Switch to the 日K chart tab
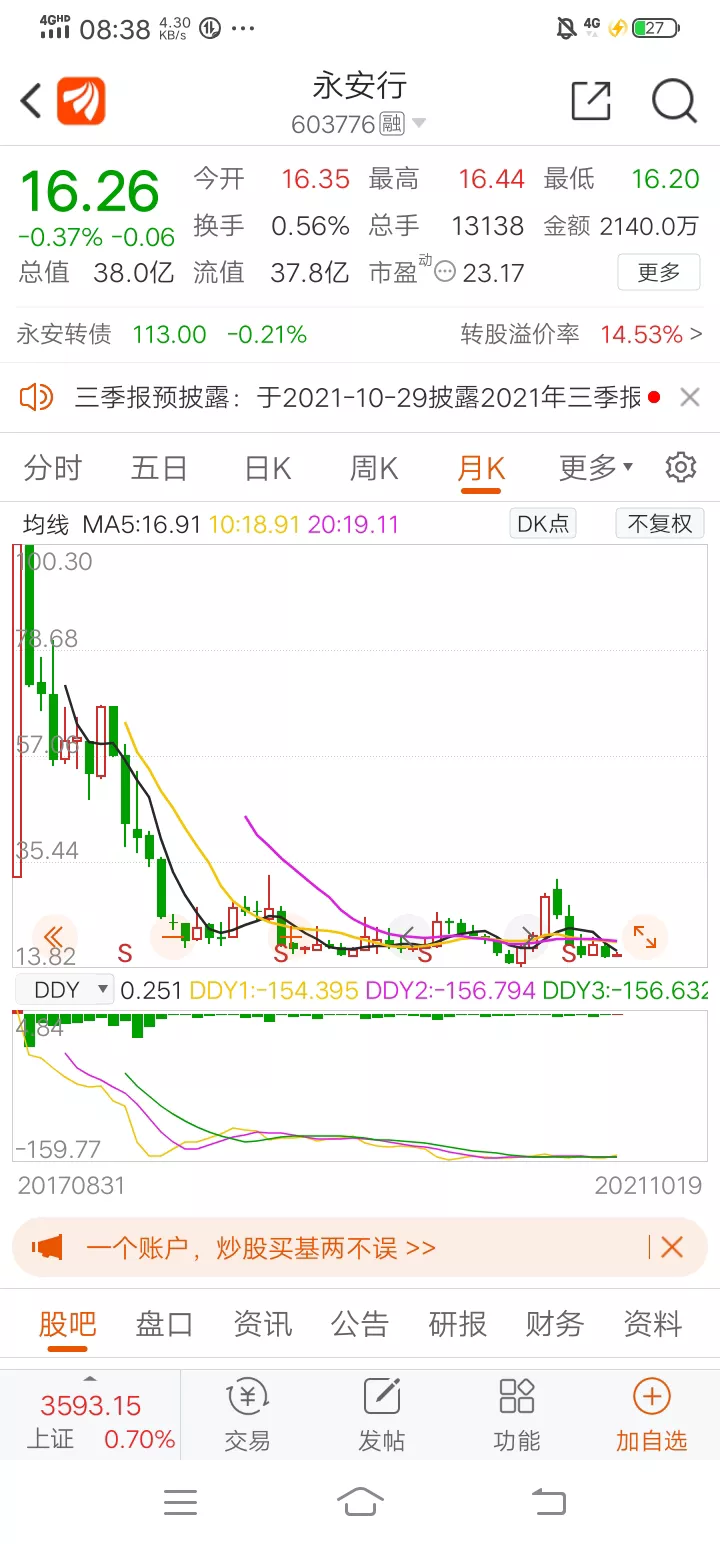 point(267,467)
